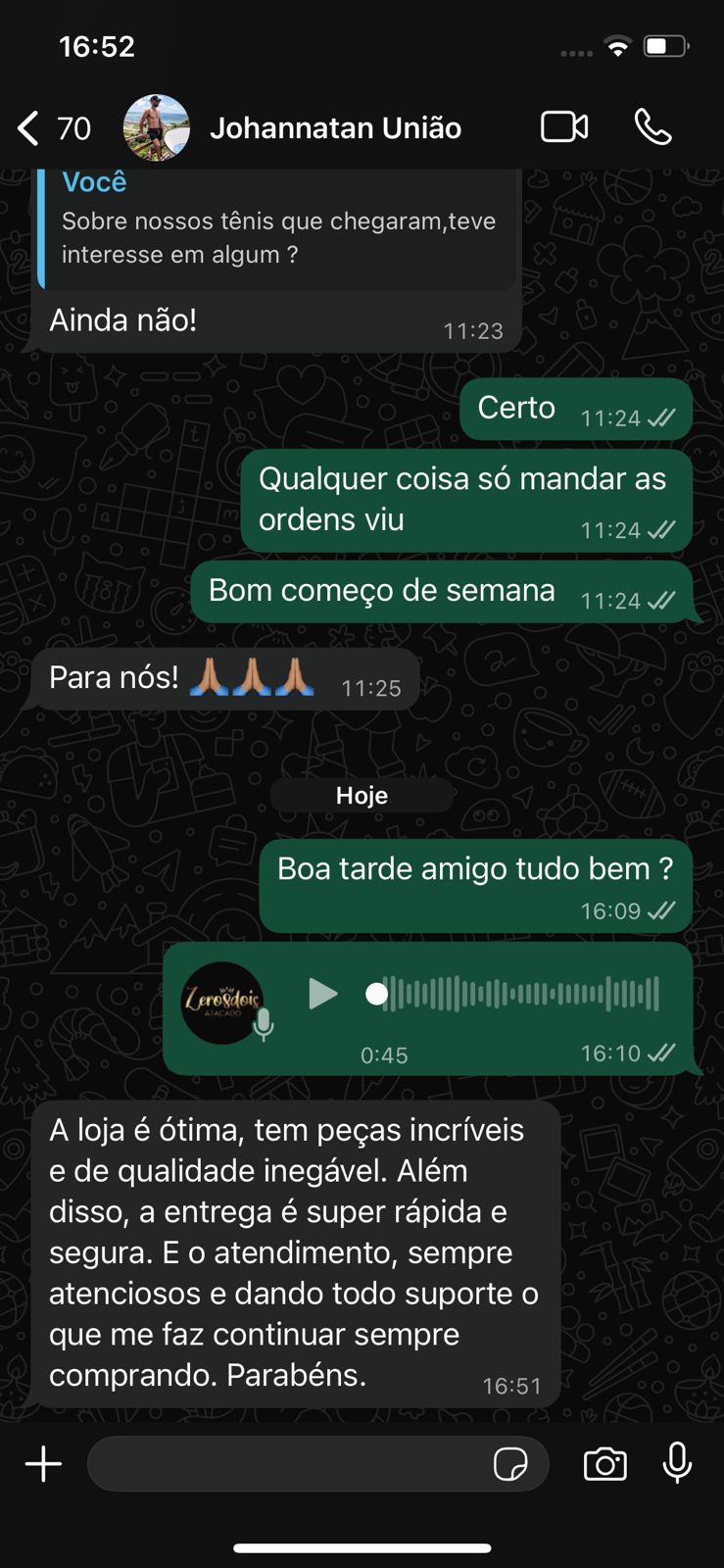The width and height of the screenshot is (724, 1568).
Task: Open Johannatan União's contact info
Action: (335, 128)
